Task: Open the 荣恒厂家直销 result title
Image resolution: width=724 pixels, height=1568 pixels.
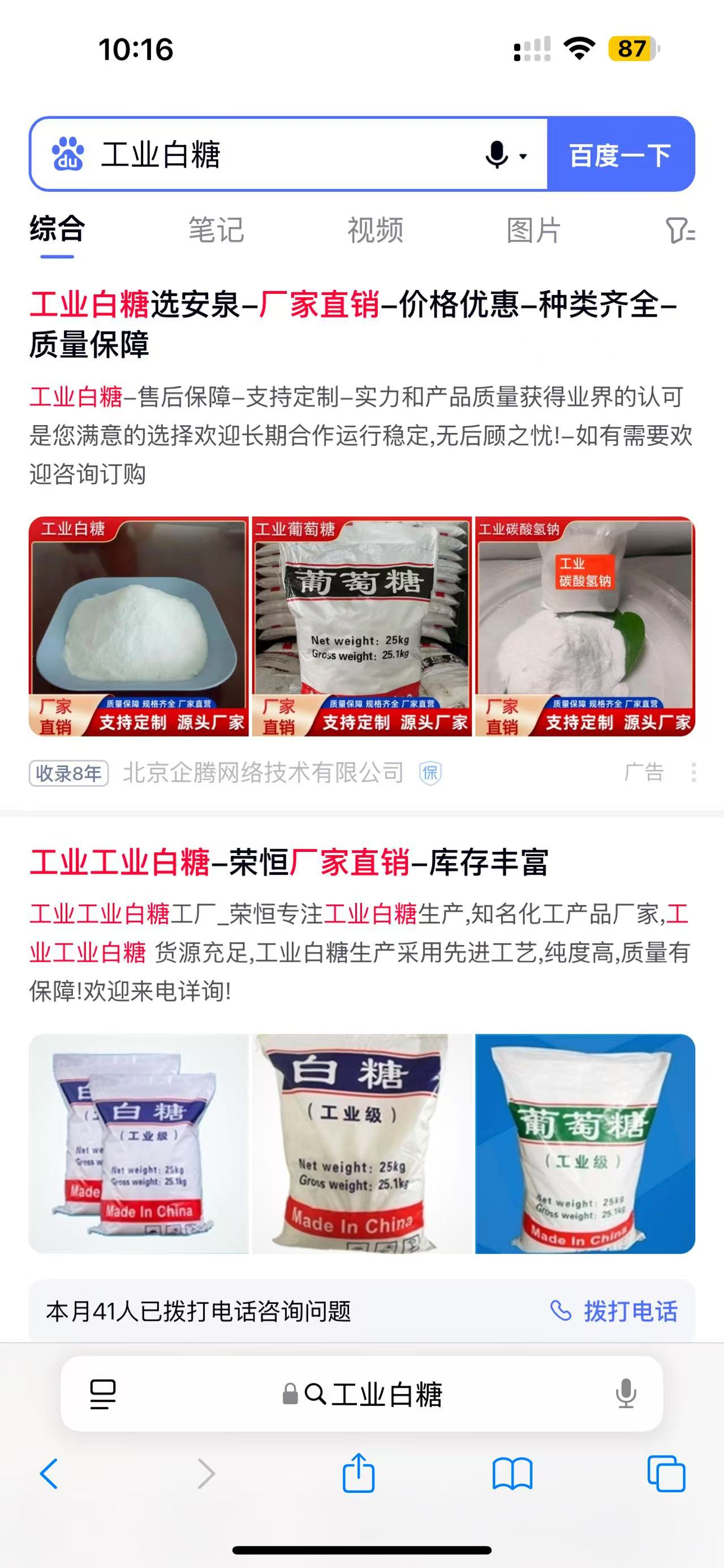Action: point(289,863)
